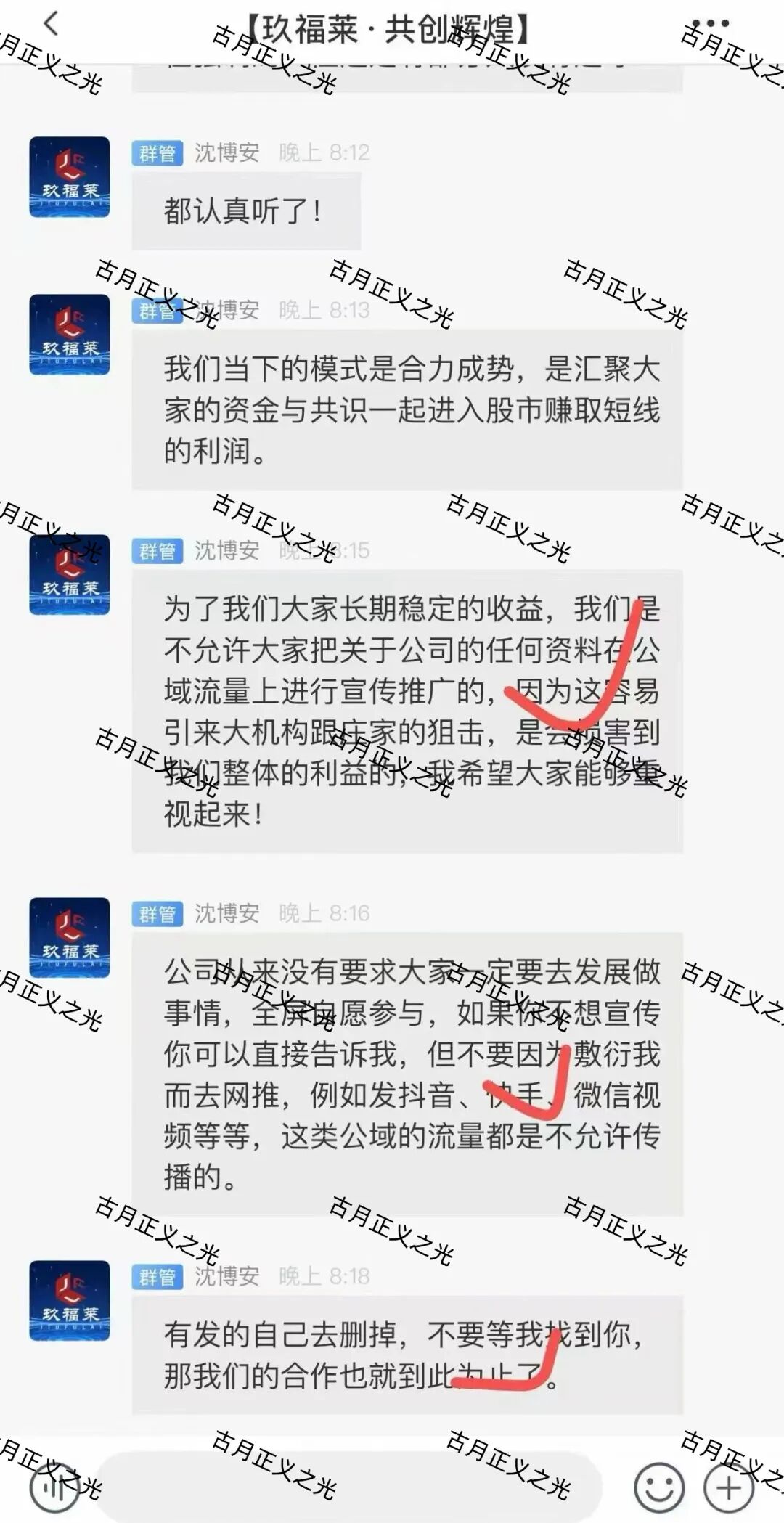Open the emoji picker
Image resolution: width=784 pixels, height=1523 pixels.
coord(659,1487)
